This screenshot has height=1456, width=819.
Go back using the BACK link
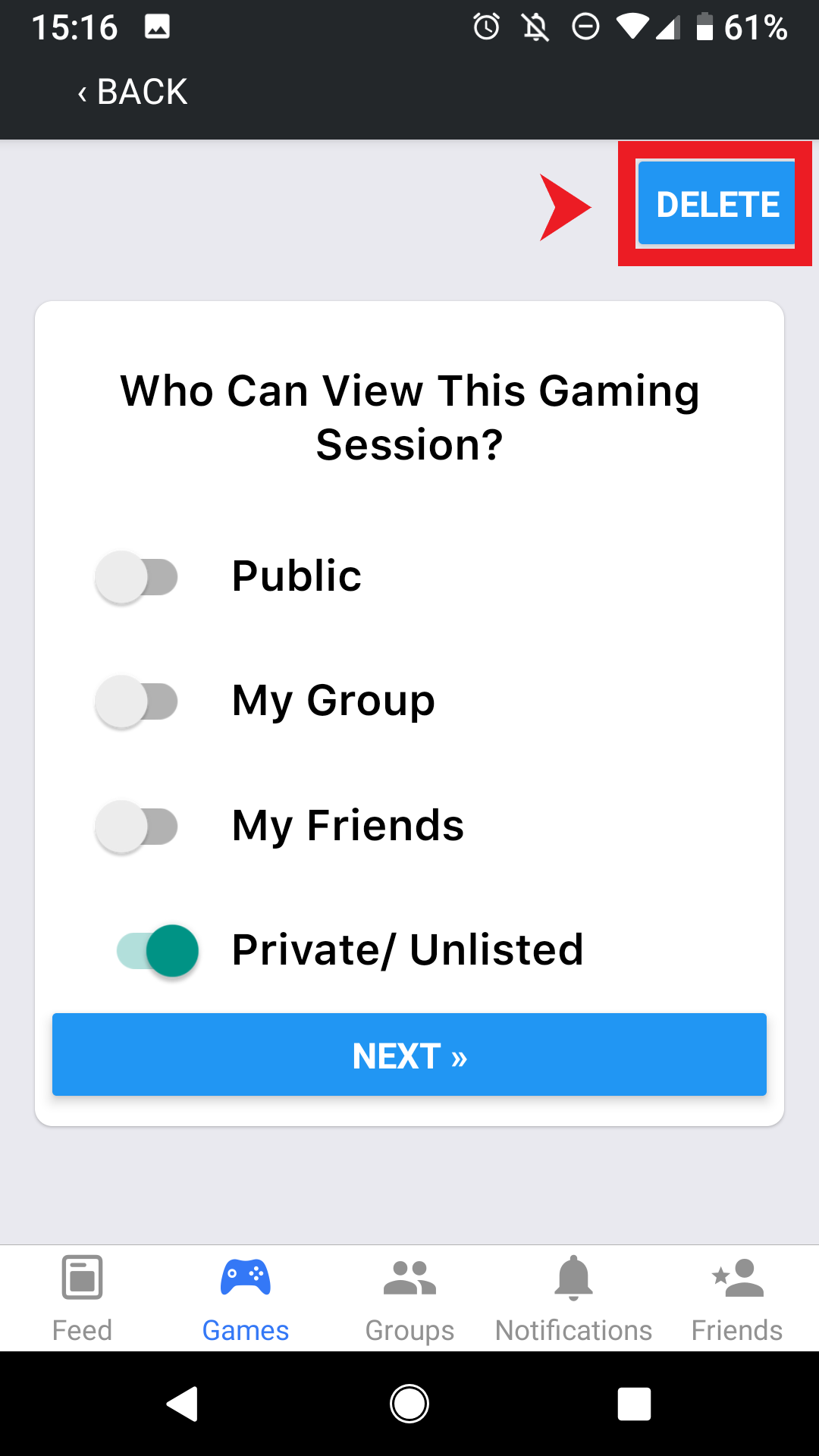click(132, 91)
